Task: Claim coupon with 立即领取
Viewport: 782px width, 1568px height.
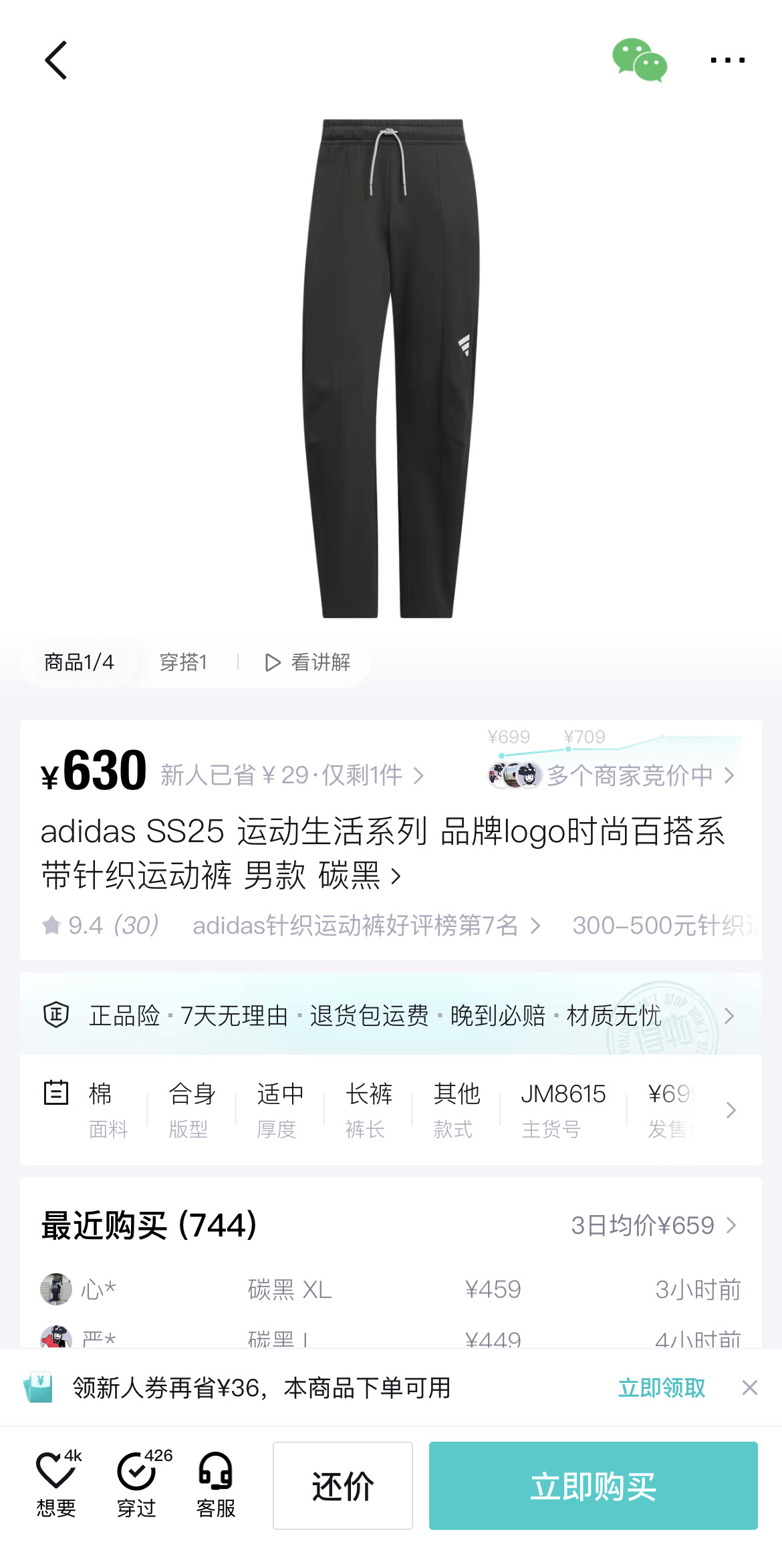Action: (x=661, y=1388)
